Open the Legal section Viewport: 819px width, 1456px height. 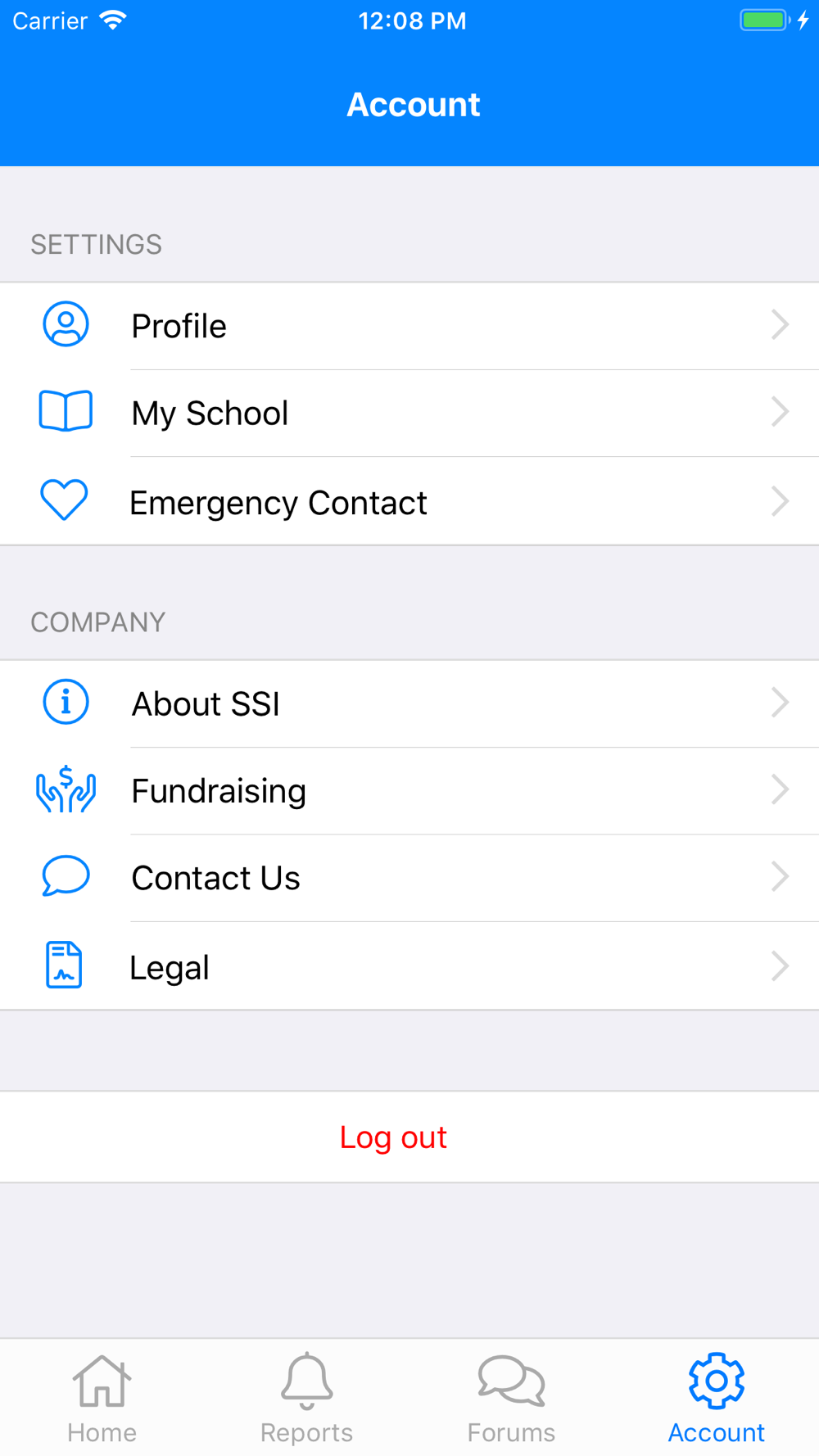409,966
